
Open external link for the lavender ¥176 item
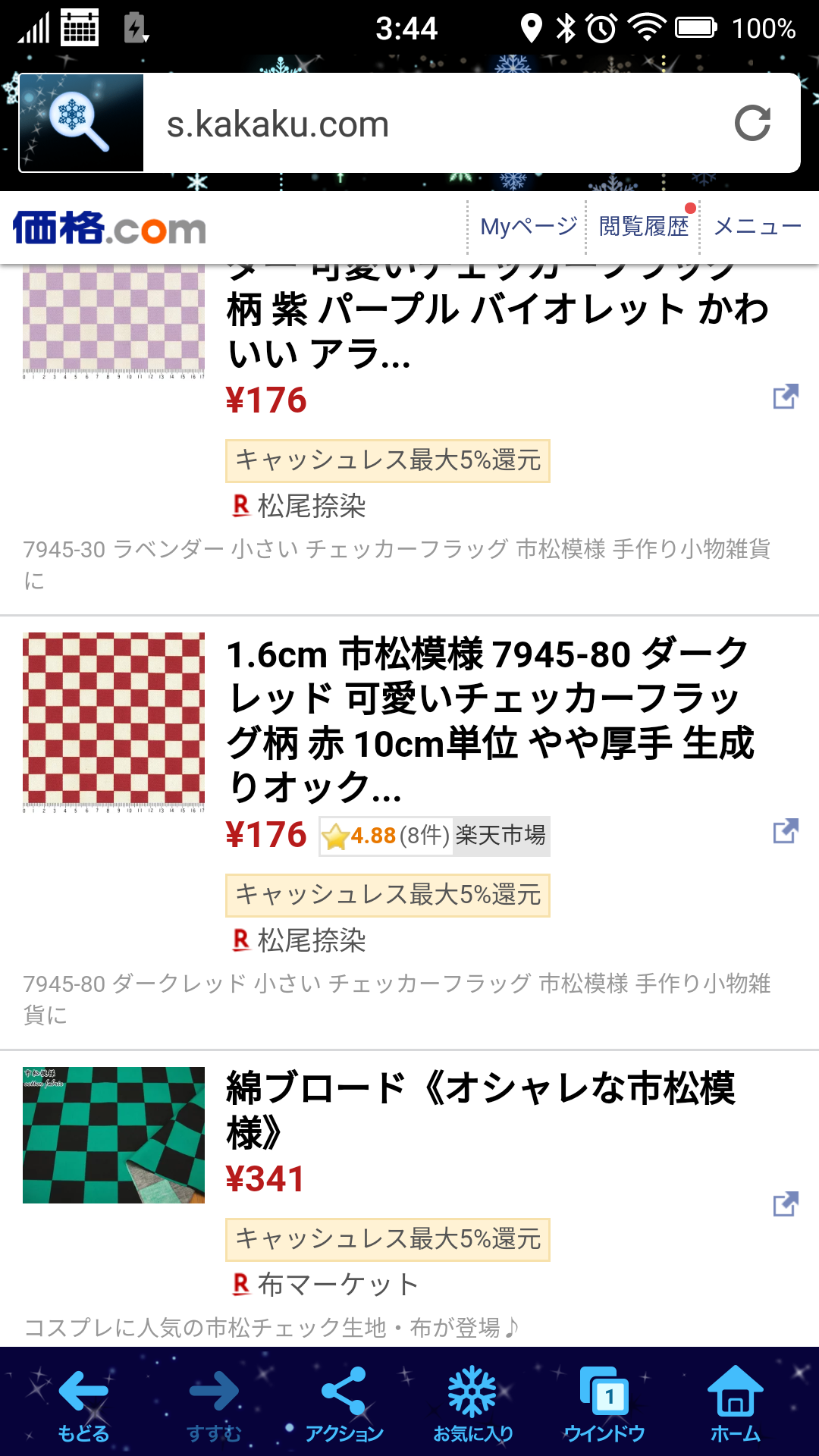[x=786, y=397]
